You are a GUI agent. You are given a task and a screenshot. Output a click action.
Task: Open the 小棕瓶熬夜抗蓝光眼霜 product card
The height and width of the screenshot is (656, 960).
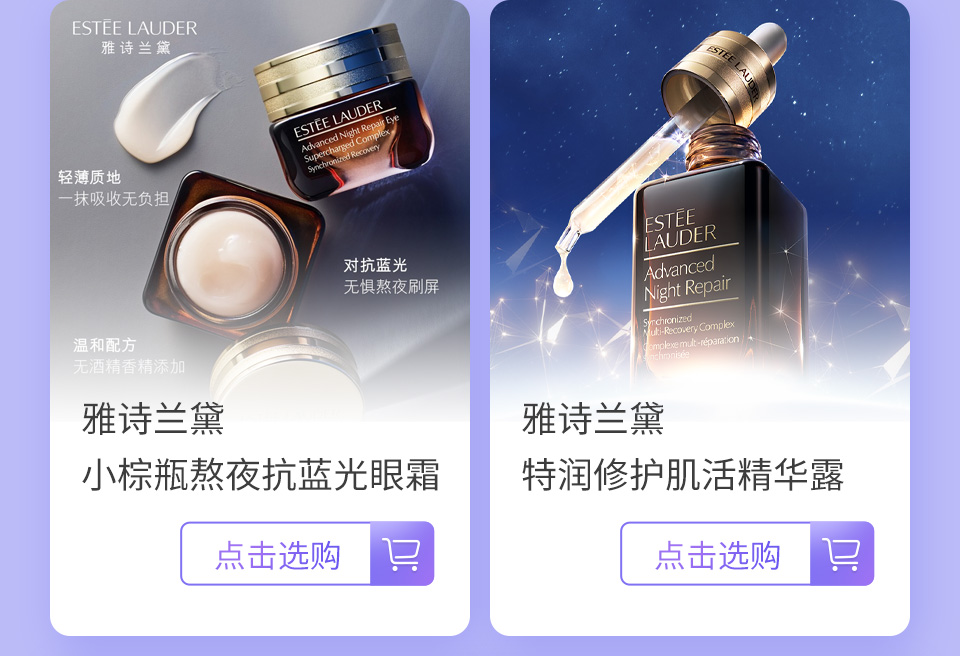tap(260, 250)
